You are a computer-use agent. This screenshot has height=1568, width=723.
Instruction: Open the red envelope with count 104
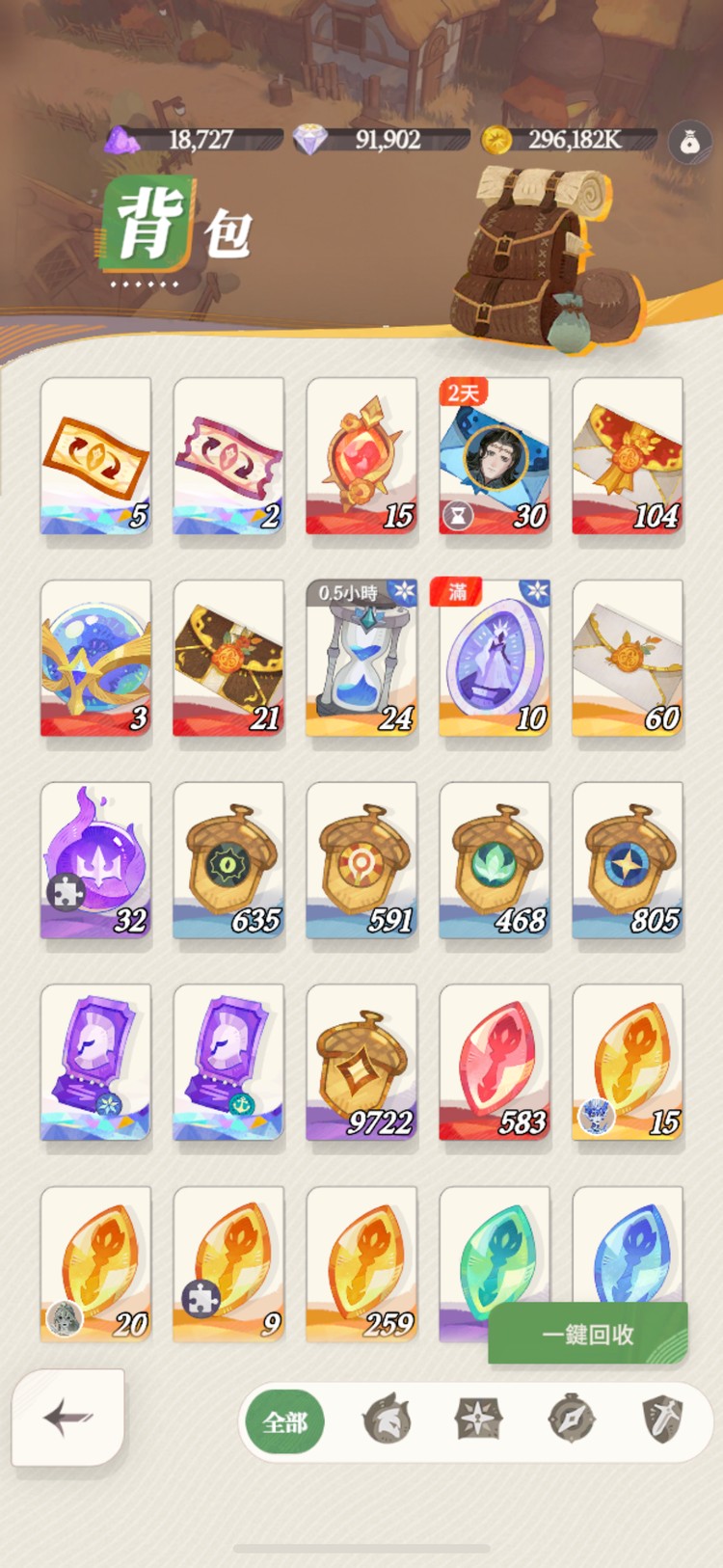tap(628, 456)
